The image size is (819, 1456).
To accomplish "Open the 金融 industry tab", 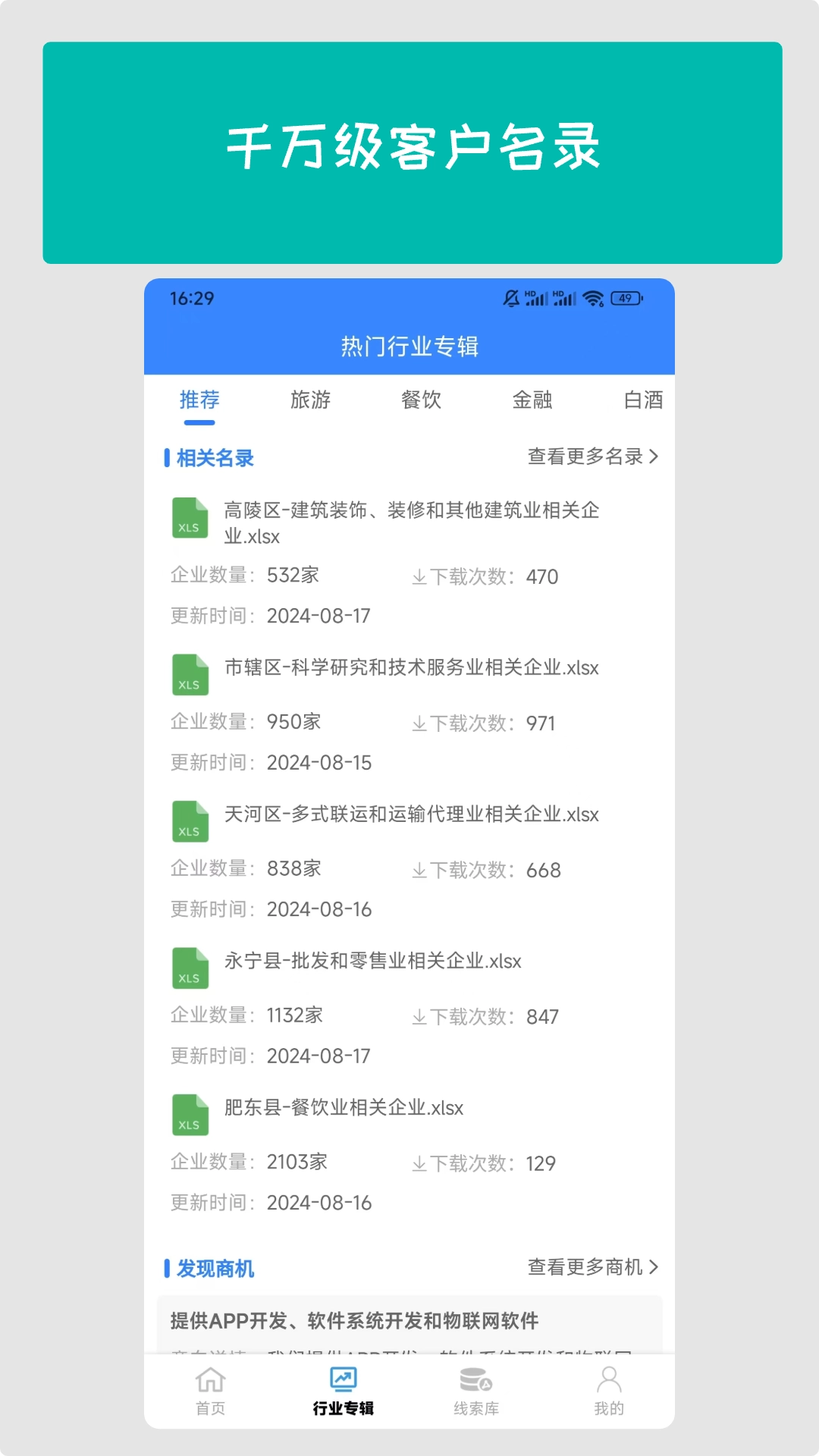I will pyautogui.click(x=533, y=400).
